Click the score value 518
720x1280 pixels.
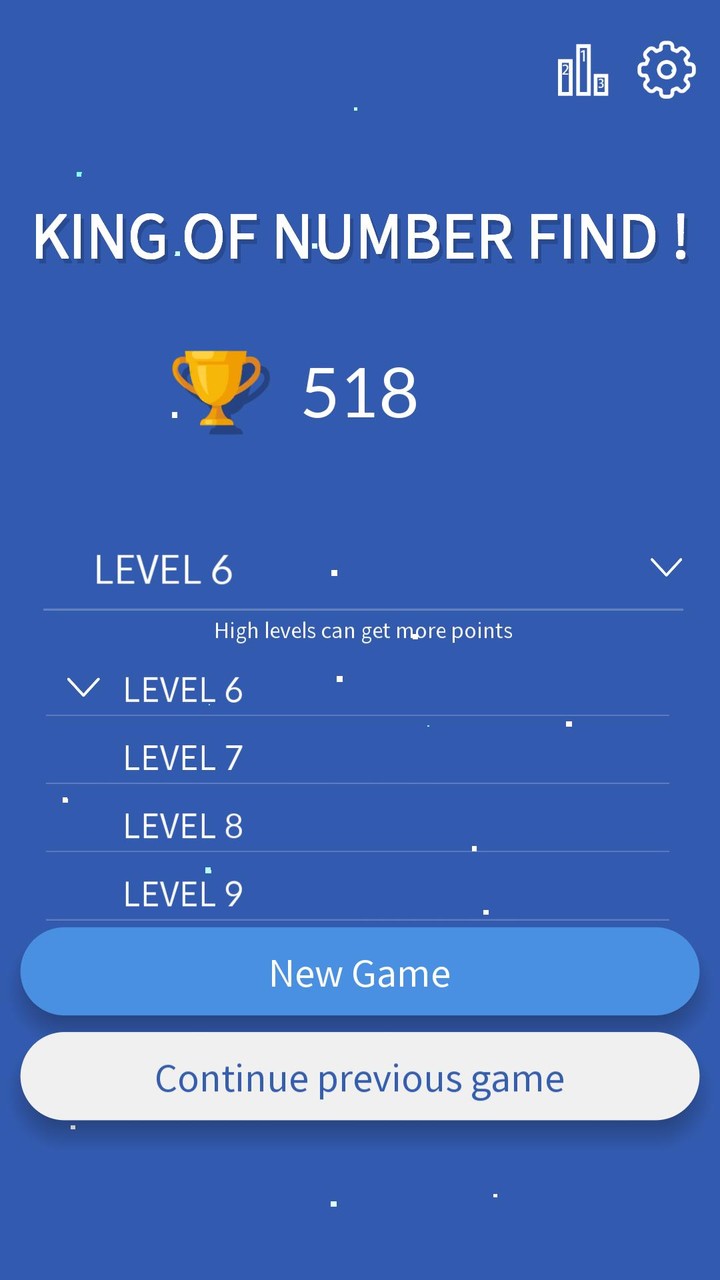[359, 392]
